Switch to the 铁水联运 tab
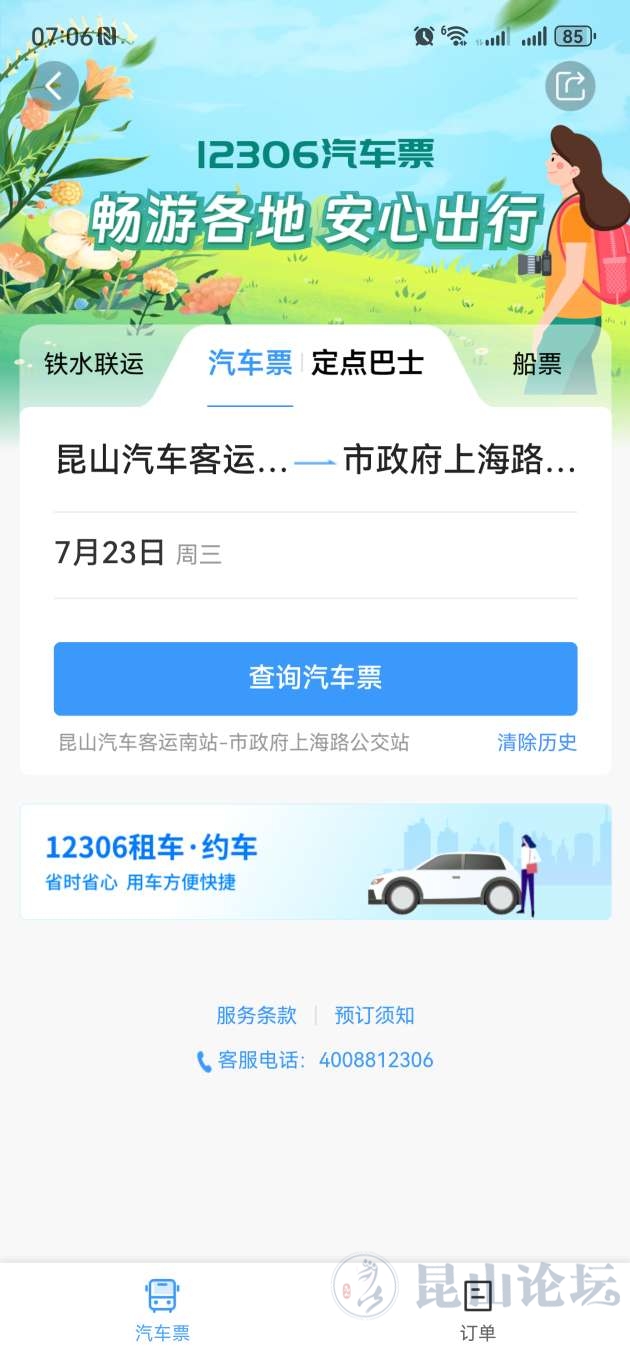The width and height of the screenshot is (630, 1360). (x=94, y=364)
